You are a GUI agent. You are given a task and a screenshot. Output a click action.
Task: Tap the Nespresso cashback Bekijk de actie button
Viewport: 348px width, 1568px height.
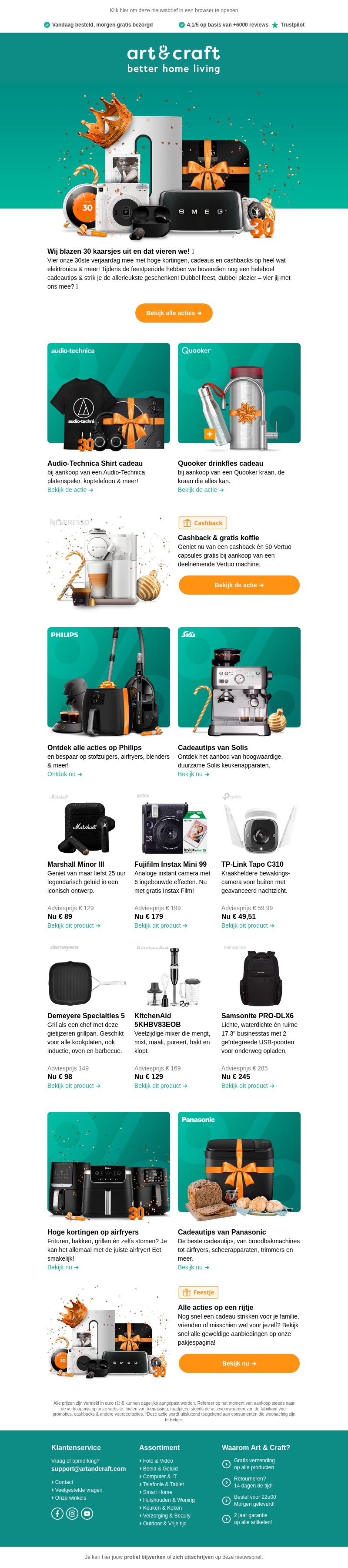coord(238,585)
